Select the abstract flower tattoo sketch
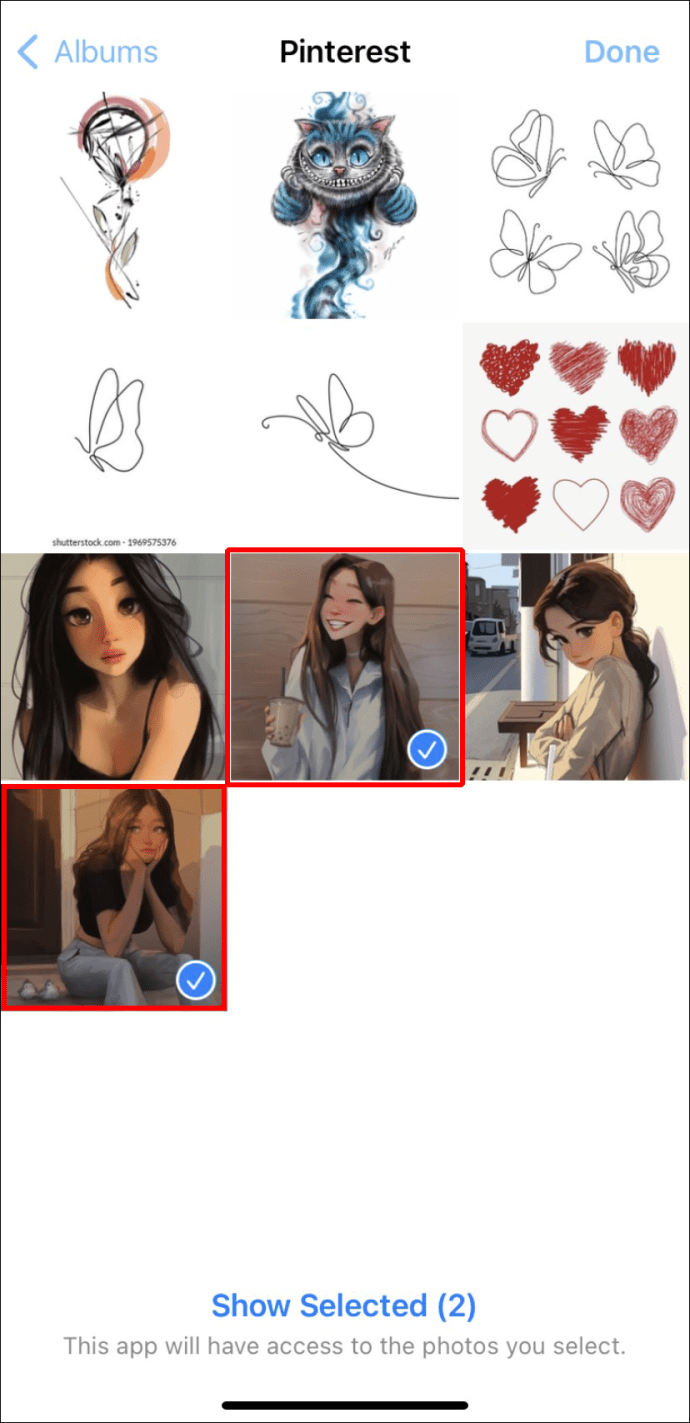This screenshot has width=690, height=1423. tap(113, 205)
